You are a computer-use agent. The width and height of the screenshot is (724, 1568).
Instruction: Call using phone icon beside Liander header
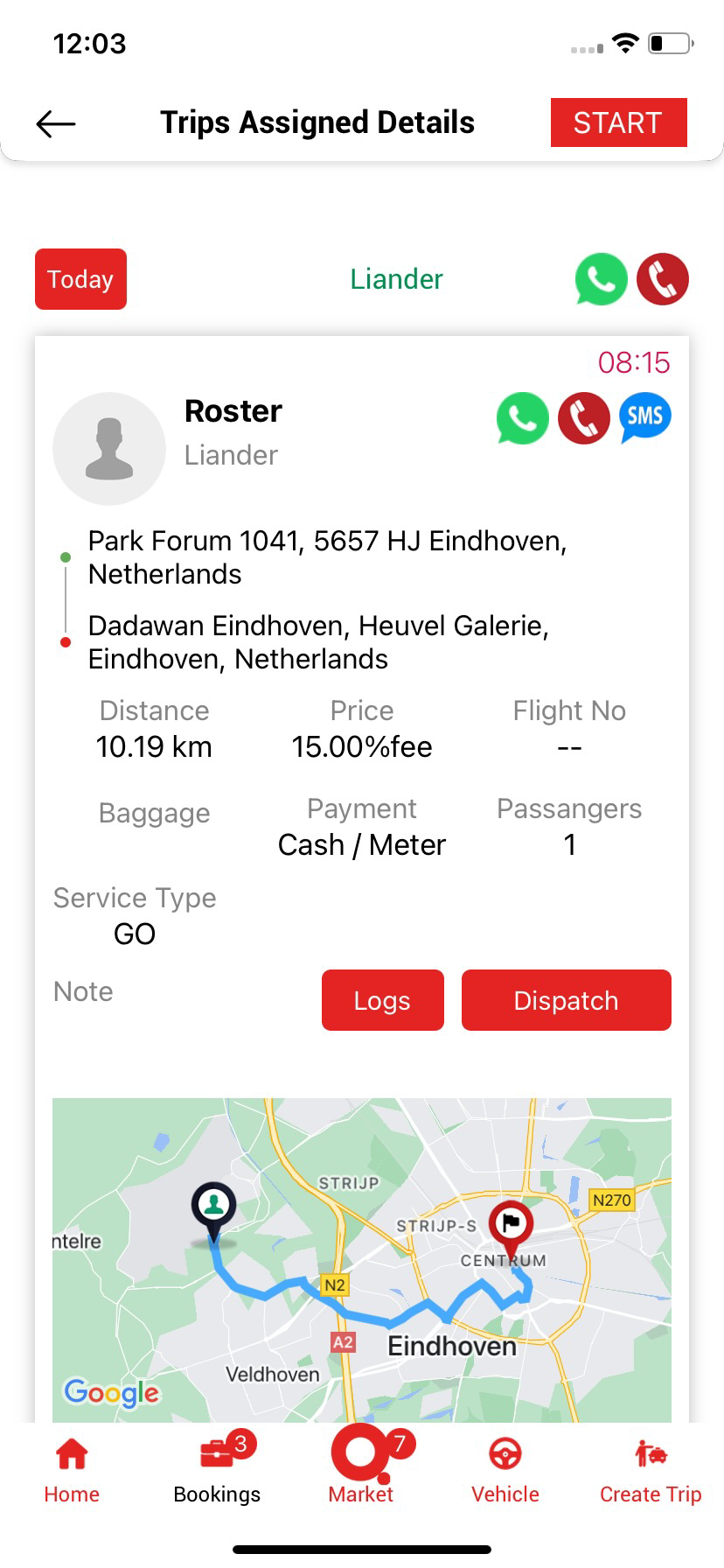[663, 279]
